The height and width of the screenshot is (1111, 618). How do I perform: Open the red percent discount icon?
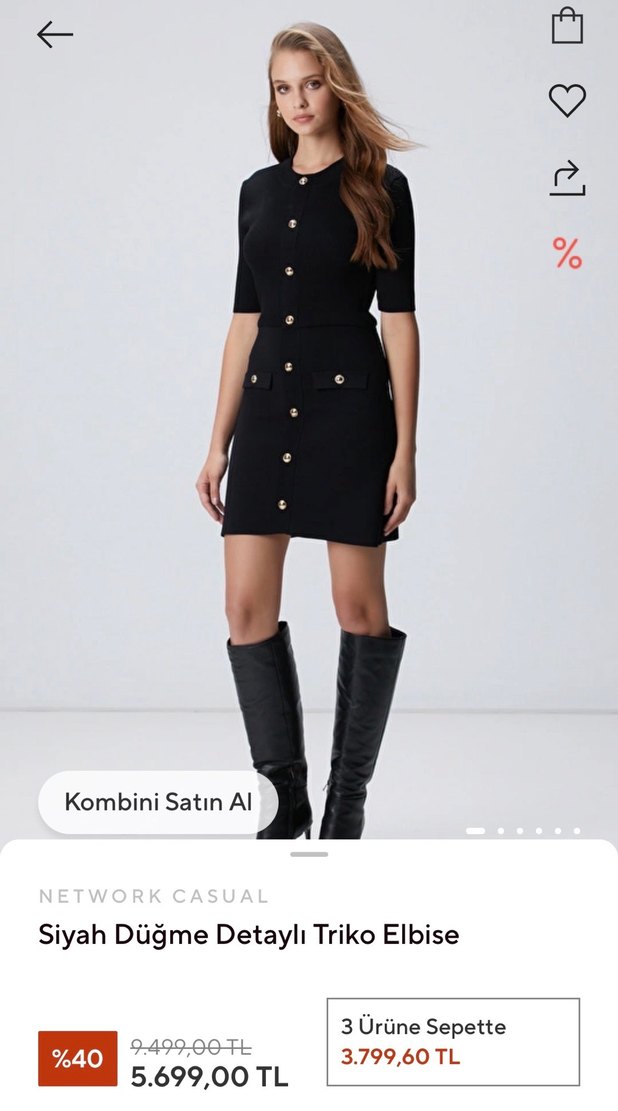coord(567,253)
